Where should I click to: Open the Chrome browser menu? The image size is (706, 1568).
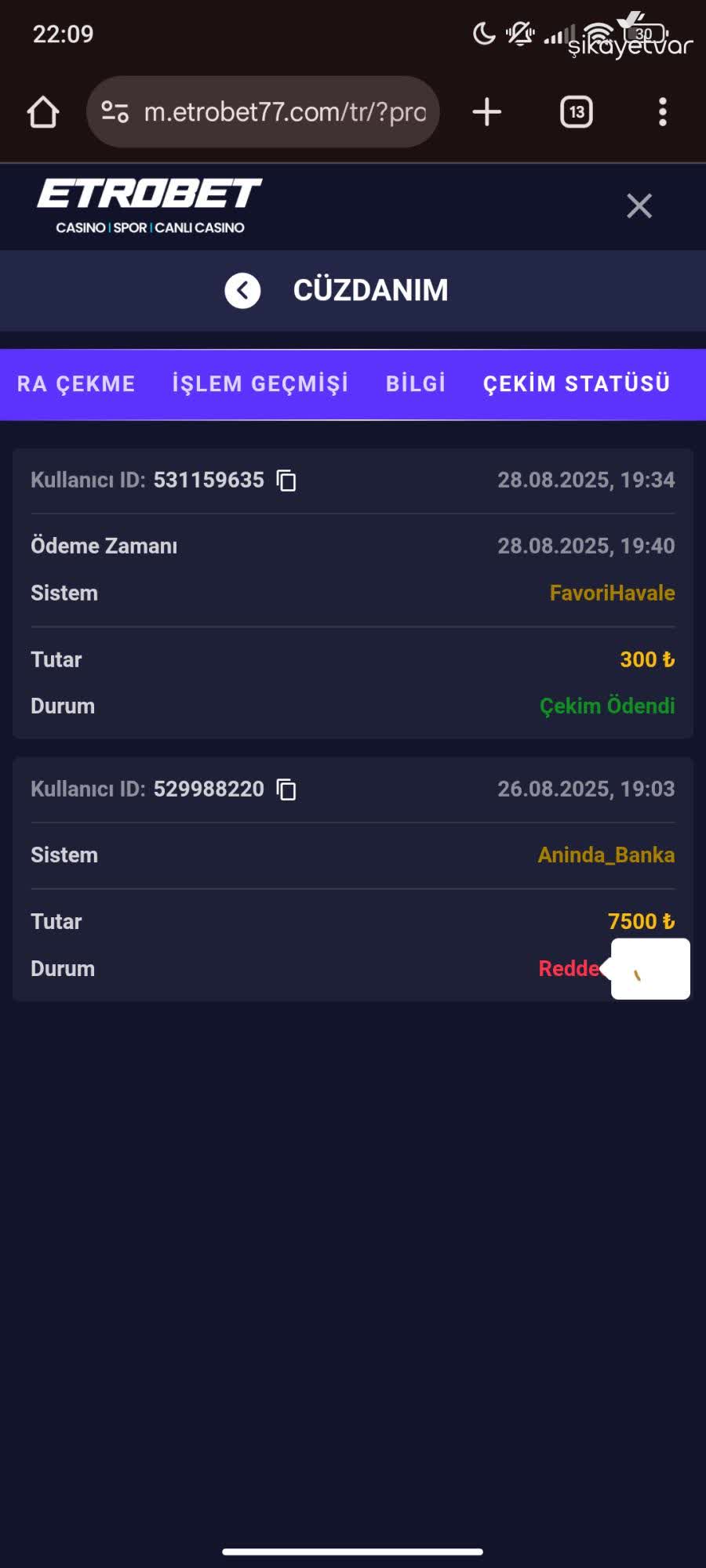point(663,111)
